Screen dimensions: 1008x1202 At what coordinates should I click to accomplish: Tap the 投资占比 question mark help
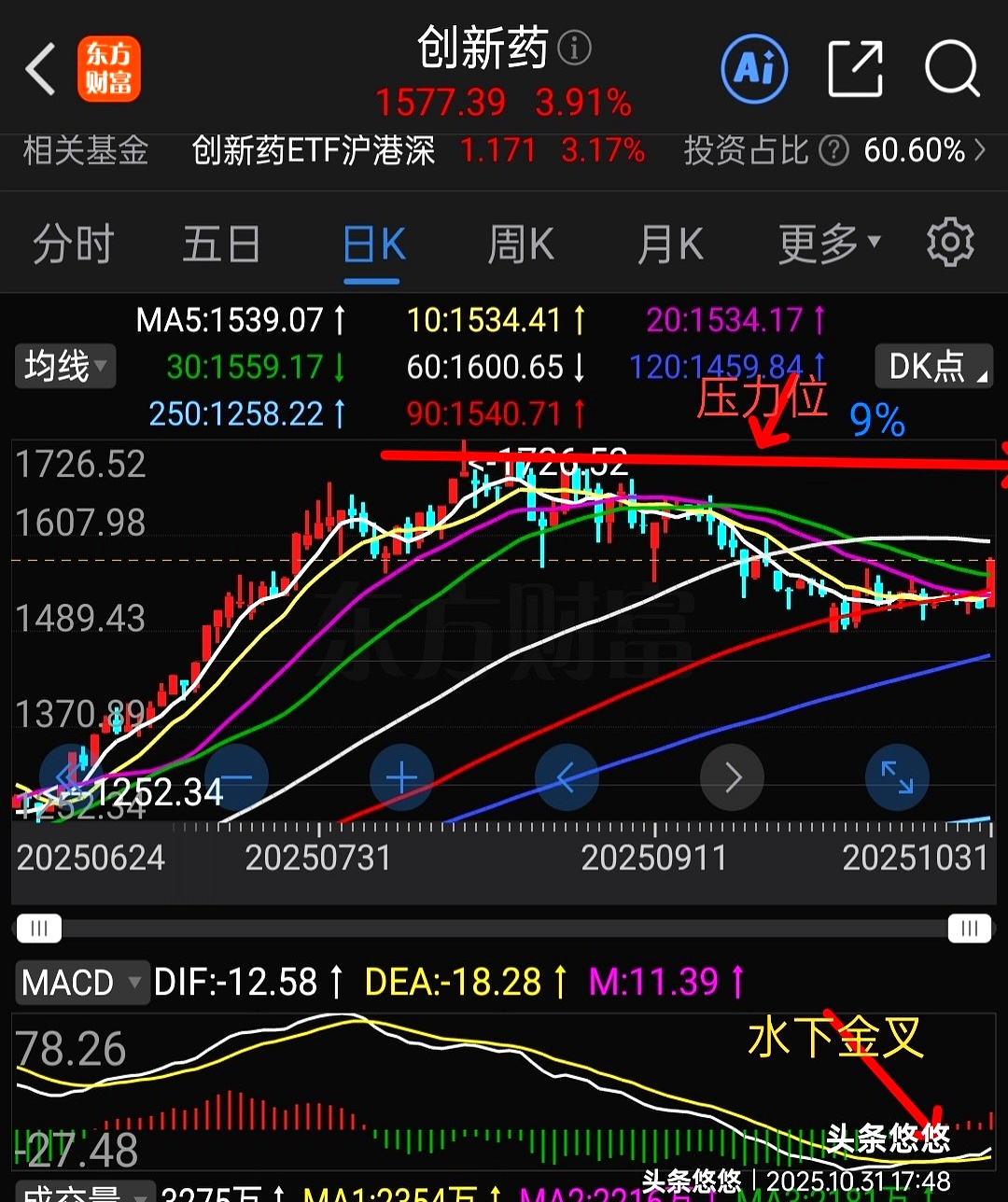tap(833, 150)
